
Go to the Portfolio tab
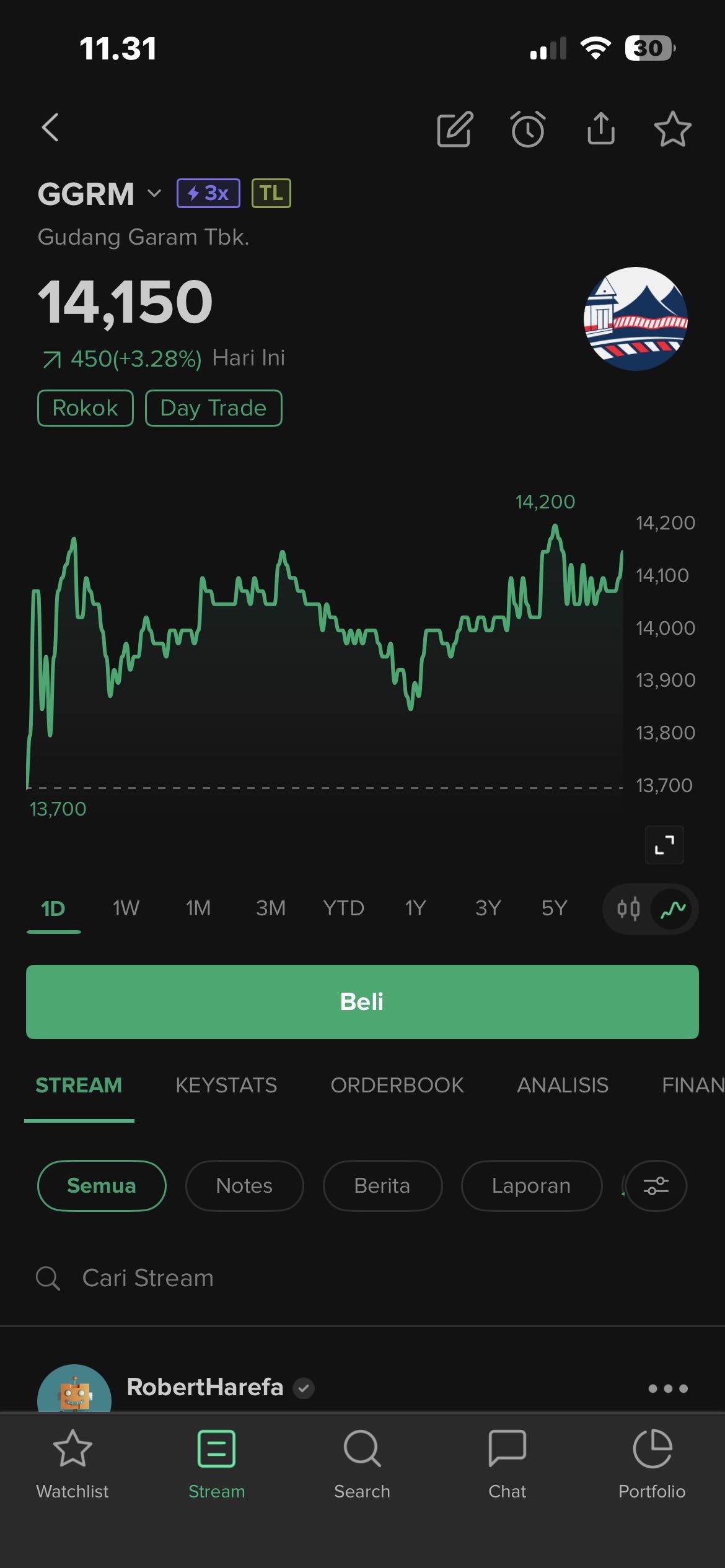[x=652, y=1465]
